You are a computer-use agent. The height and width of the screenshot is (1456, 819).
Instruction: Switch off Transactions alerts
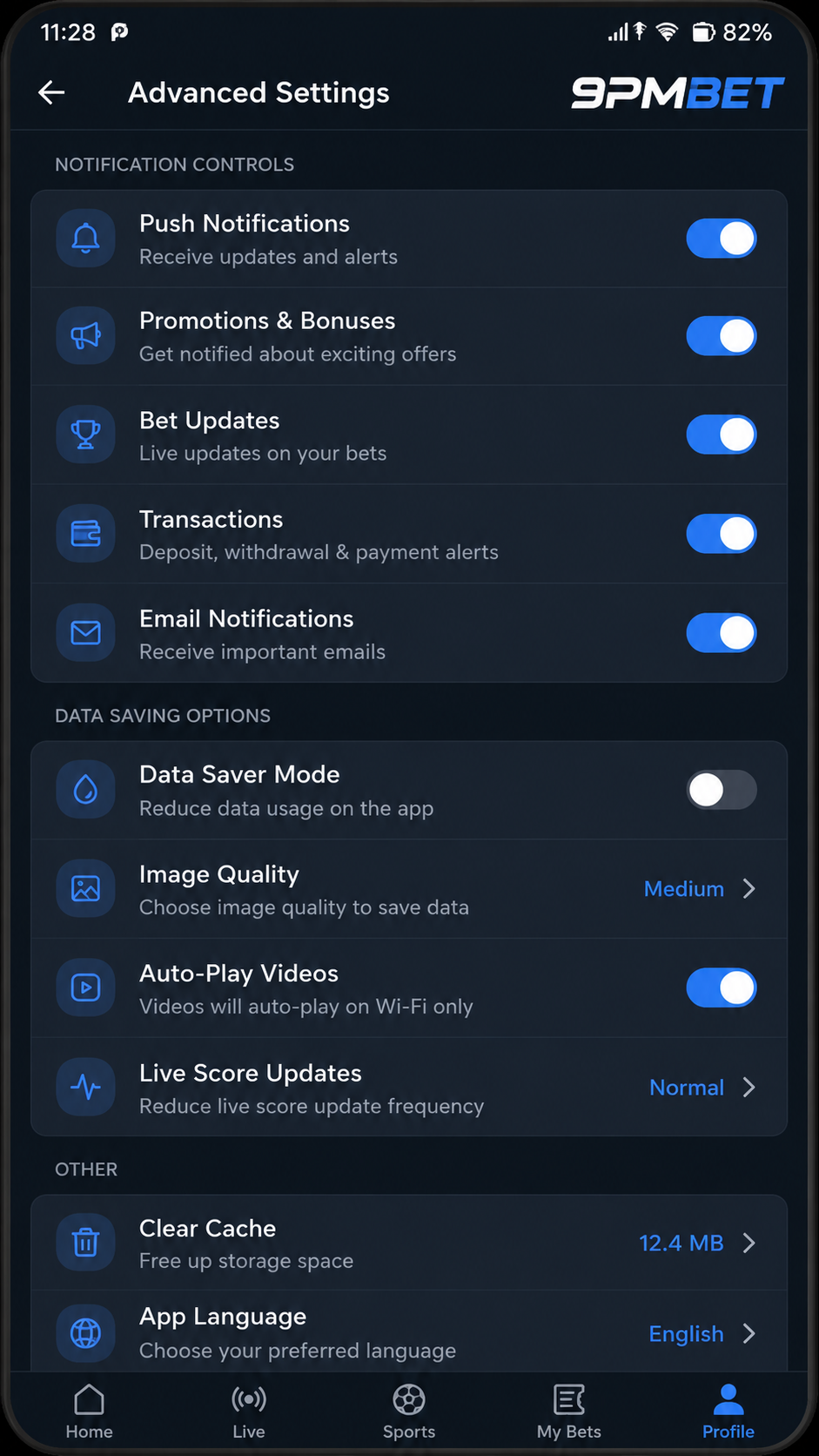point(721,534)
